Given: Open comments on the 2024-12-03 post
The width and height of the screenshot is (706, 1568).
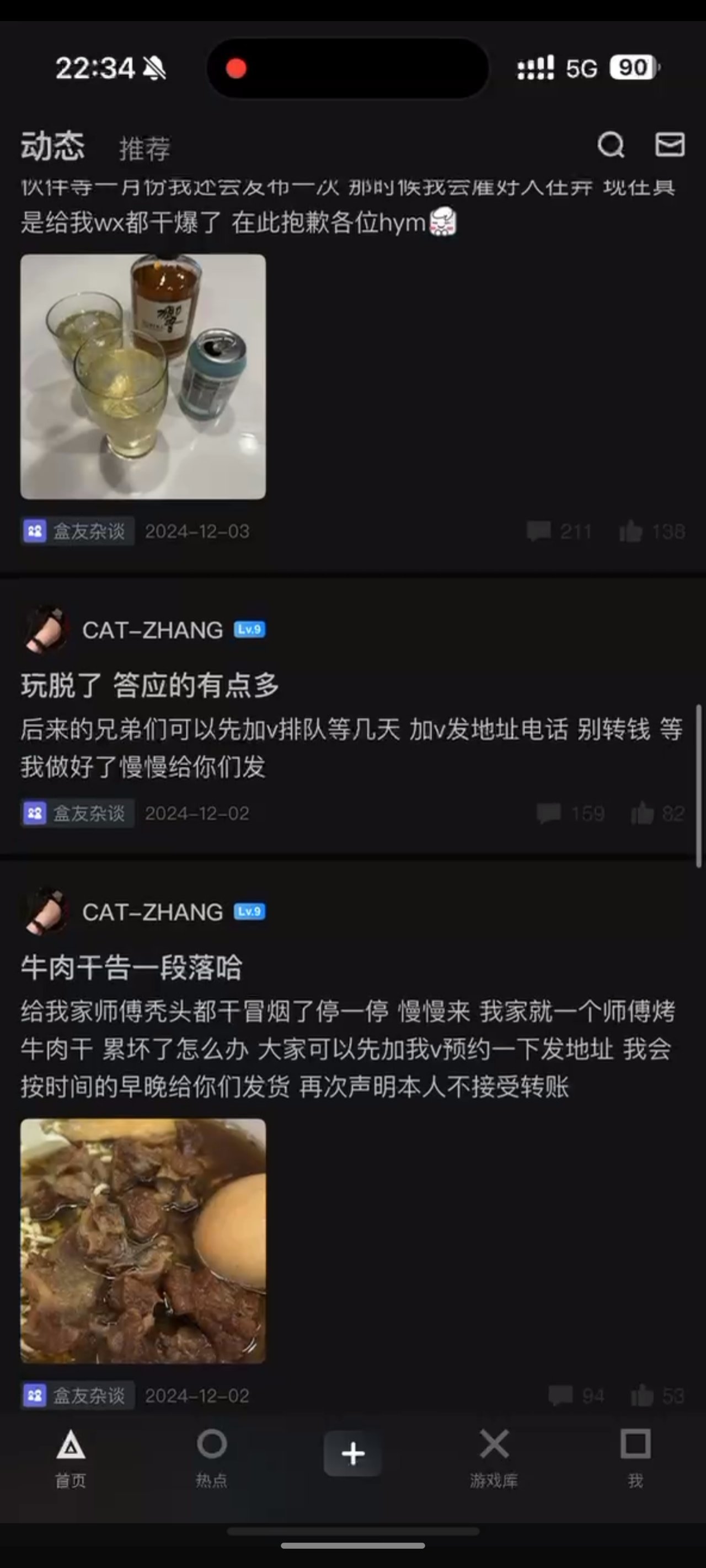Looking at the screenshot, I should [559, 531].
